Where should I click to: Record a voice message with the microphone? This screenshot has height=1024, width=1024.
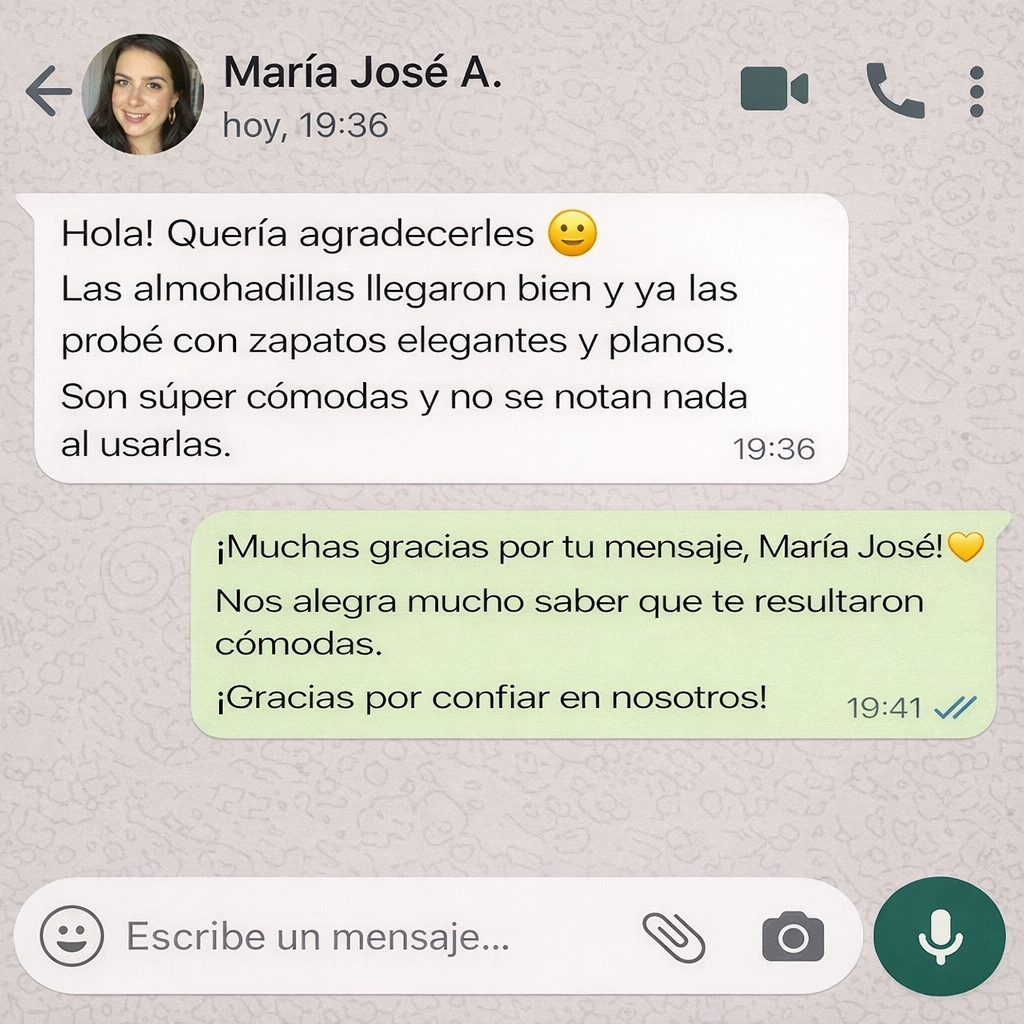tap(939, 936)
